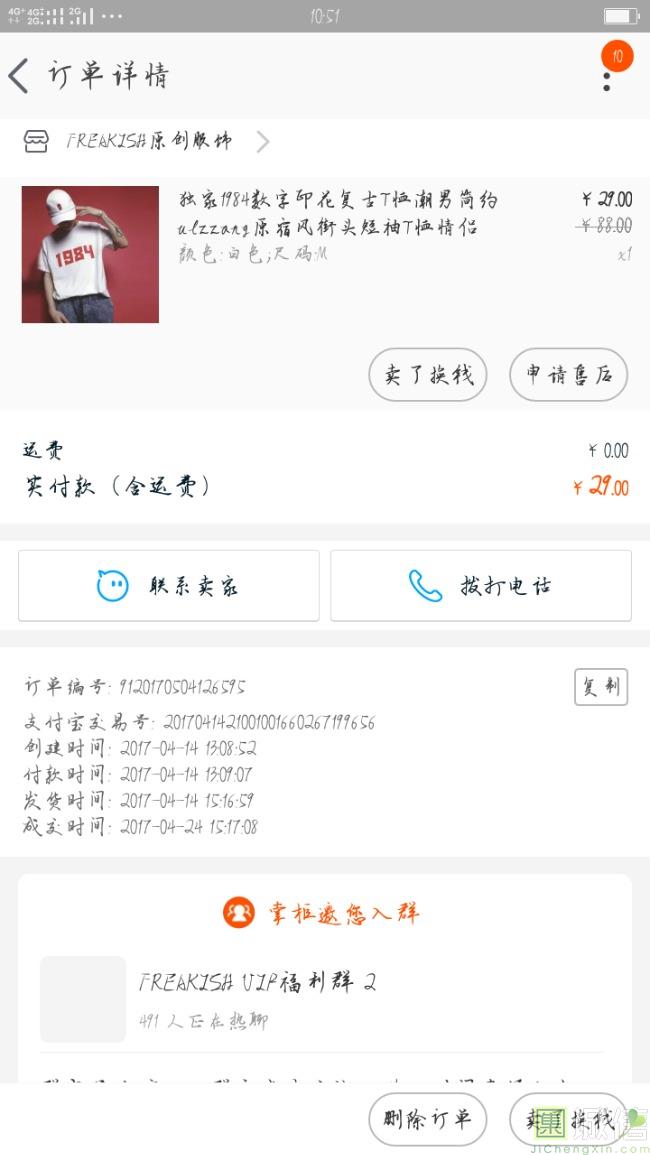Viewport: 650px width, 1155px height.
Task: Tap the 卖了换钱 button under the product
Action: [x=427, y=375]
